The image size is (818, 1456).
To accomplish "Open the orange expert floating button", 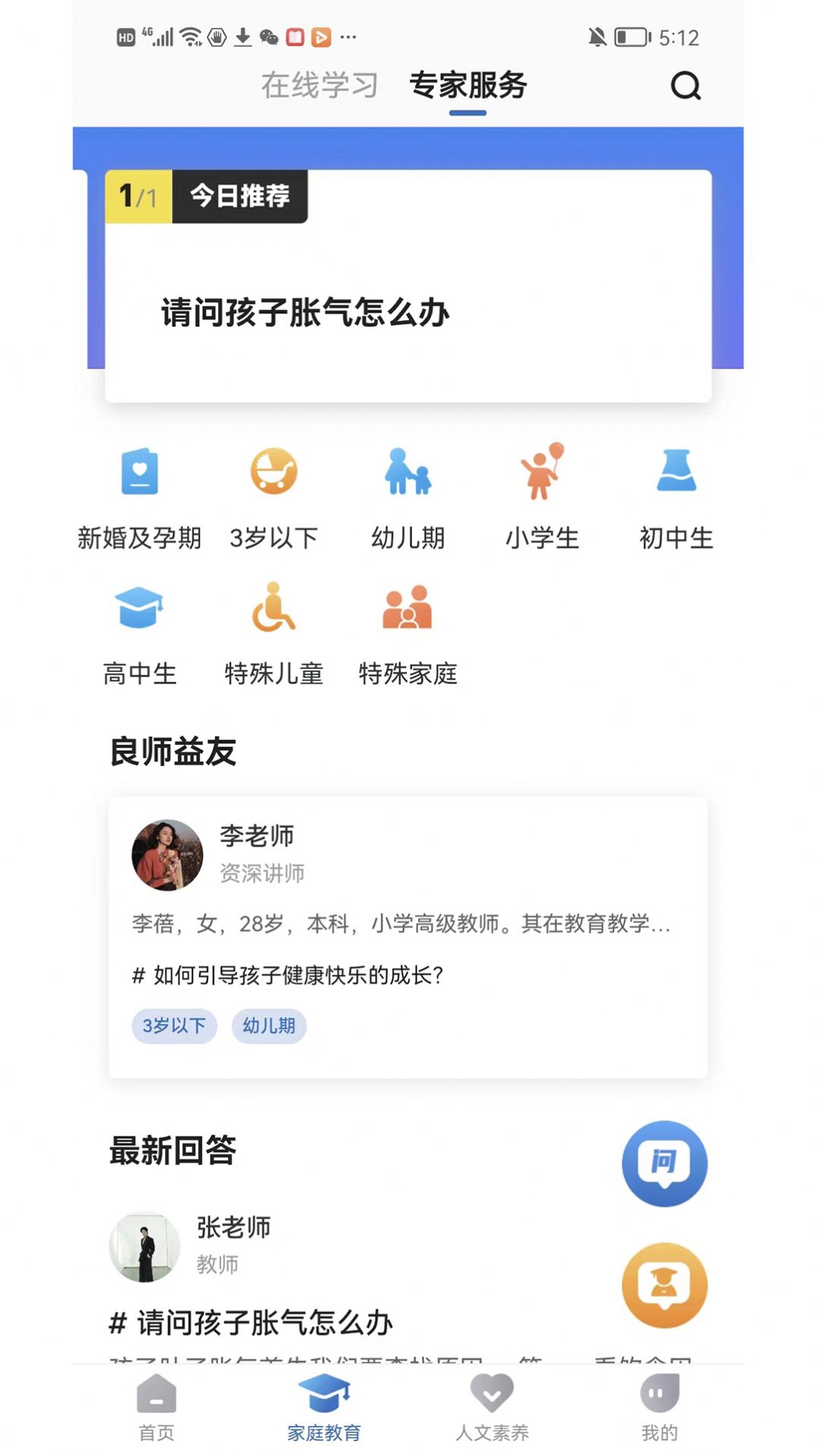I will coord(664,1284).
